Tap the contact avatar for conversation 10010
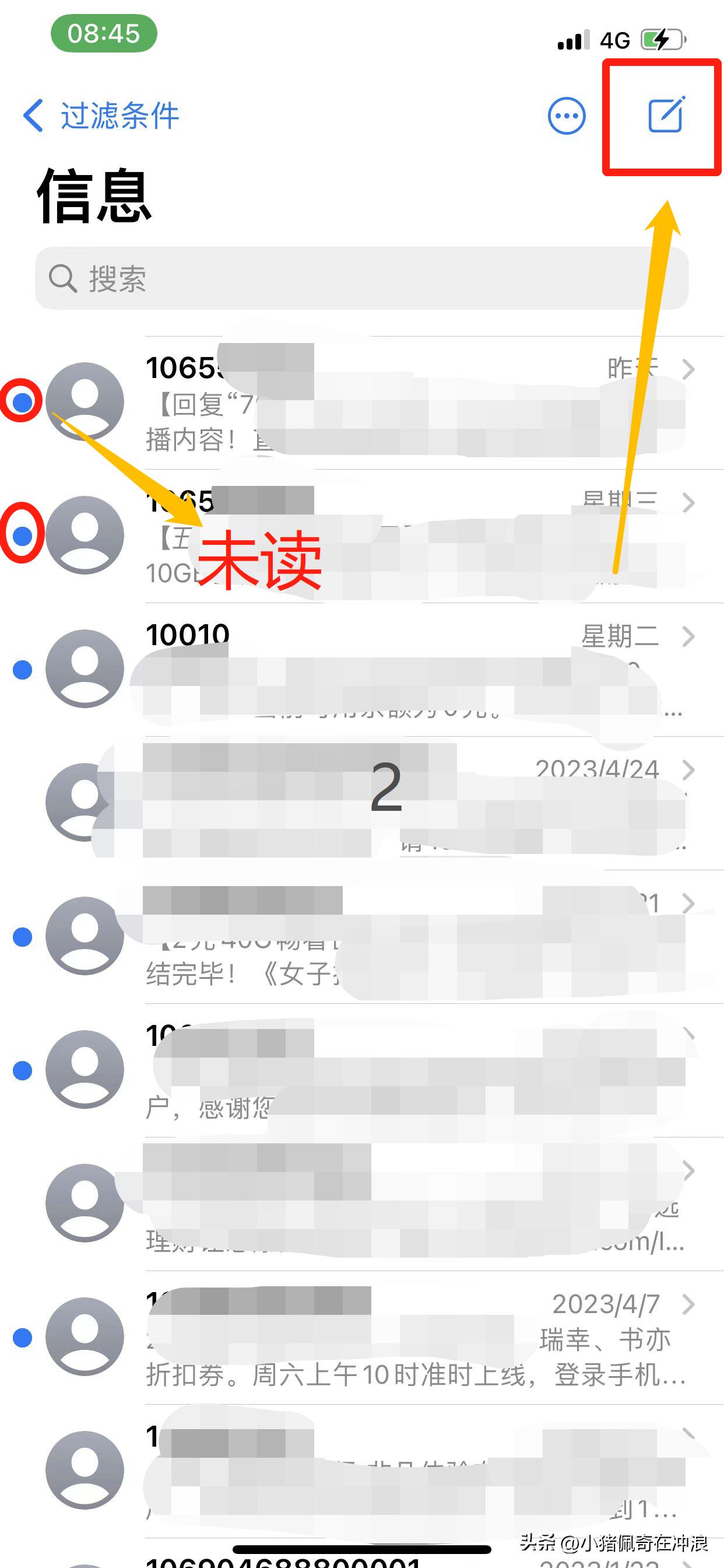The image size is (724, 1568). 86,668
